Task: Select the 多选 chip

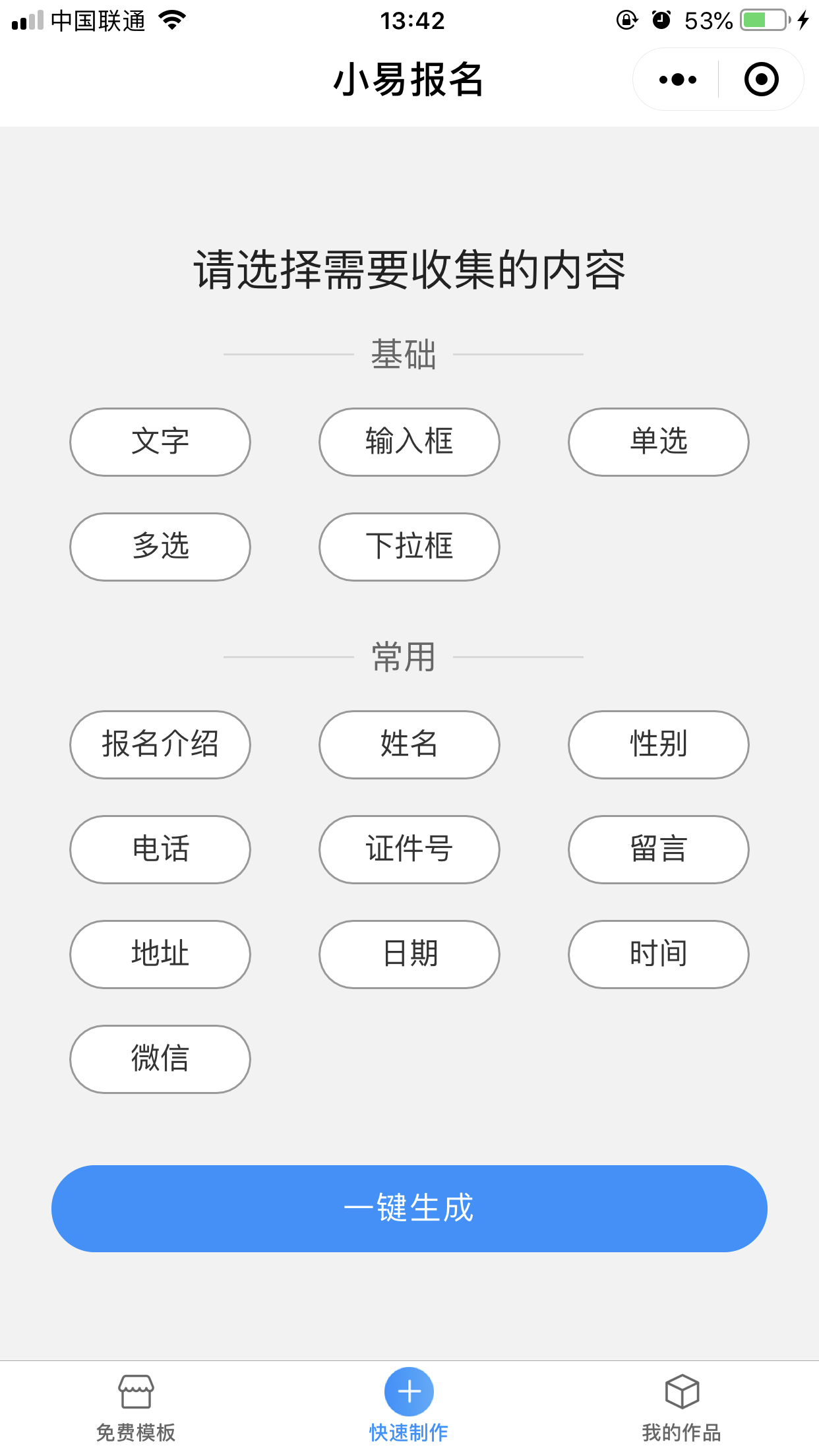Action: pos(160,547)
